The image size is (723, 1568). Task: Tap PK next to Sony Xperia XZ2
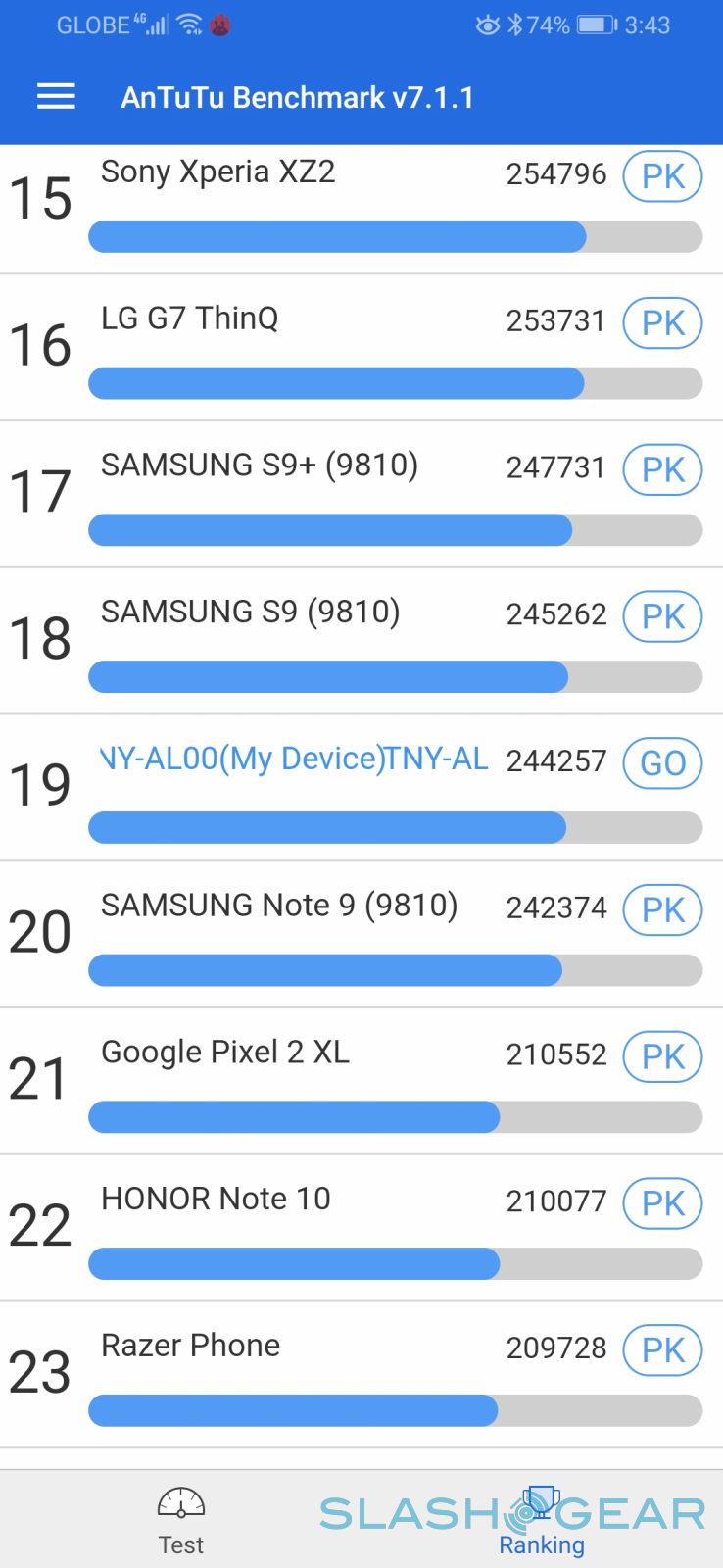662,176
